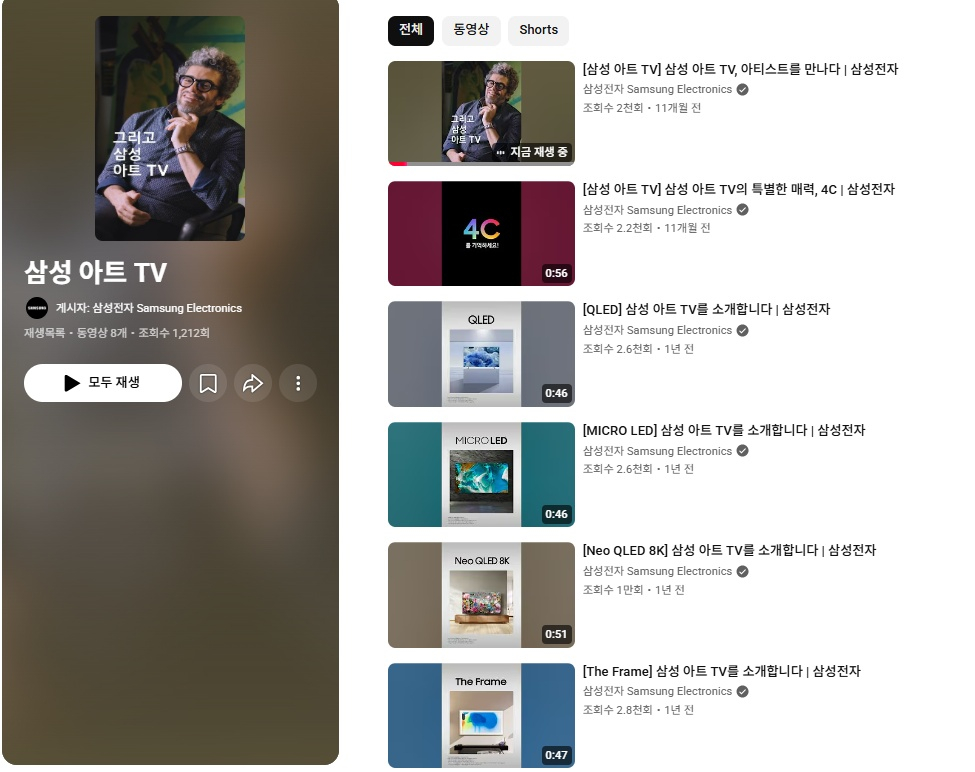Select the 전체 filter chip
Viewport: 975px width, 772px height.
coord(410,30)
